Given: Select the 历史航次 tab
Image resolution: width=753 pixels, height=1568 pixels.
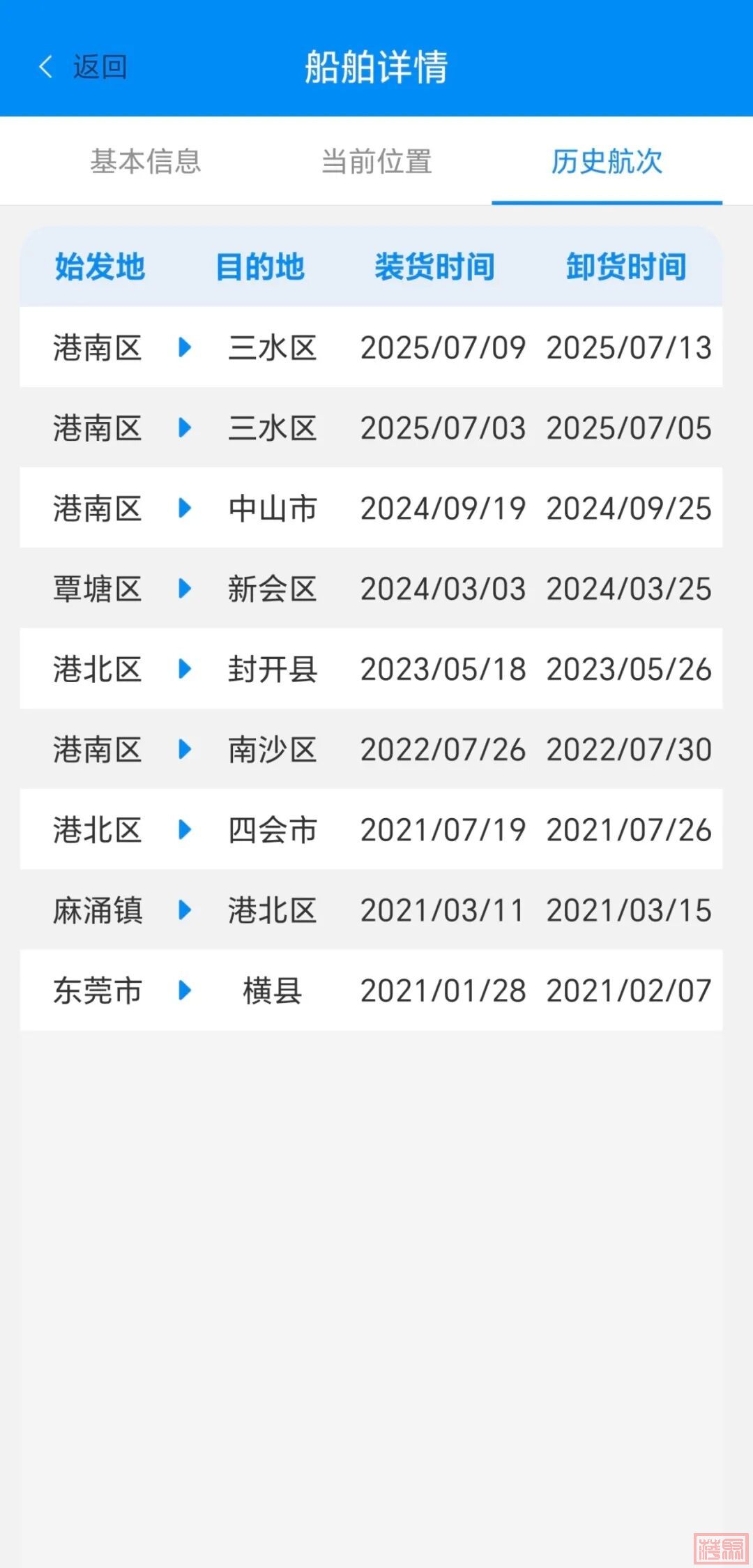Looking at the screenshot, I should coord(607,162).
